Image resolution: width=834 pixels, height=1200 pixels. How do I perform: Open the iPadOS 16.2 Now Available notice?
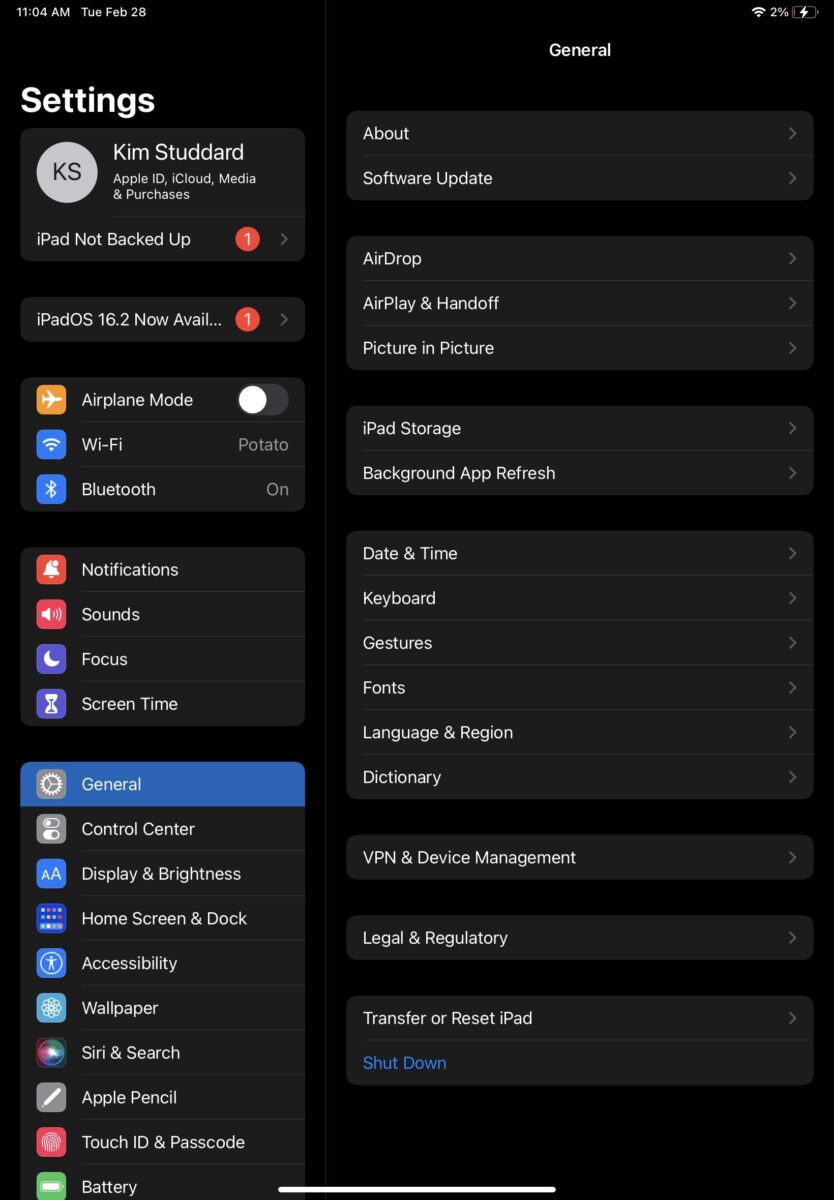pos(162,320)
